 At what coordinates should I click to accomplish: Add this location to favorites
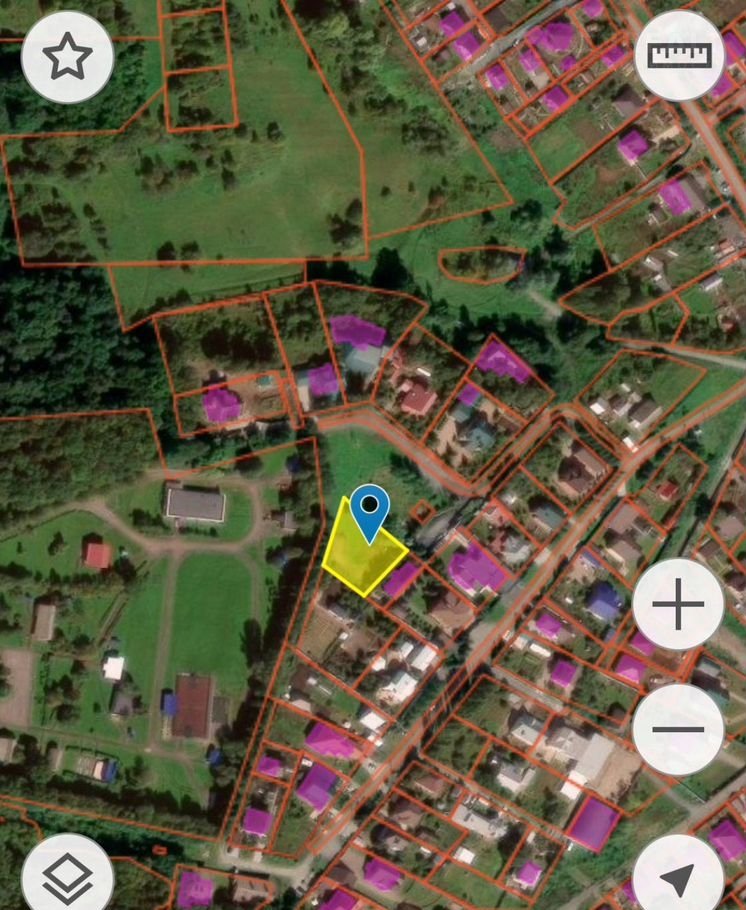pos(67,57)
